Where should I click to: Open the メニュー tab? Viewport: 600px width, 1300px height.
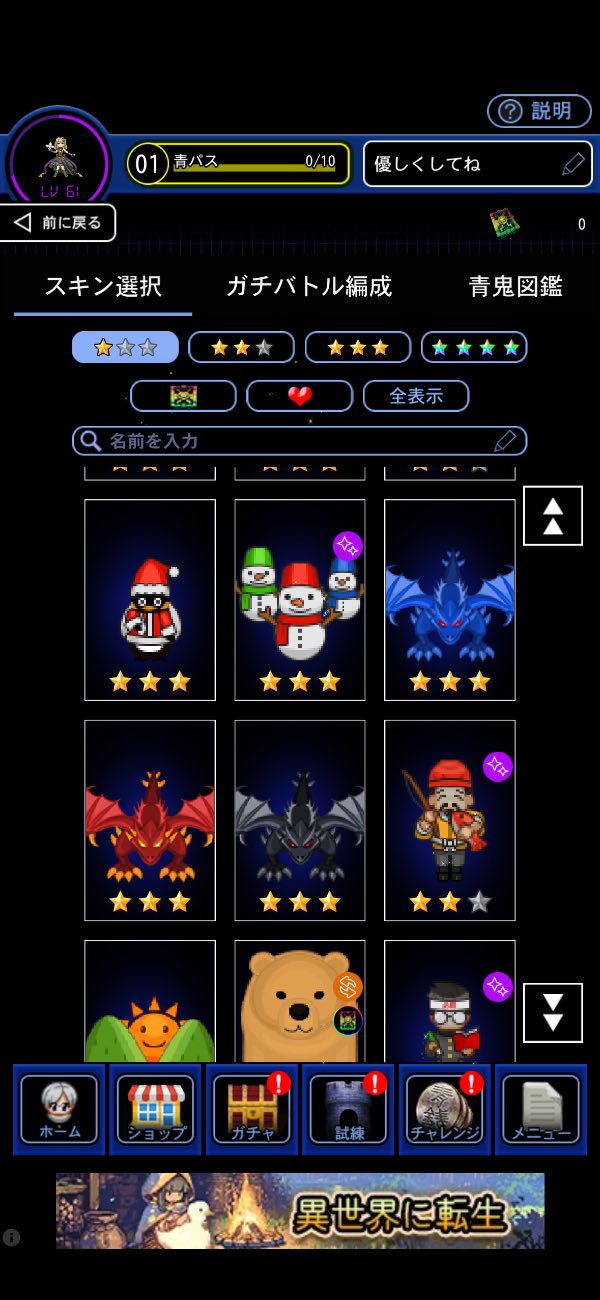(540, 1109)
